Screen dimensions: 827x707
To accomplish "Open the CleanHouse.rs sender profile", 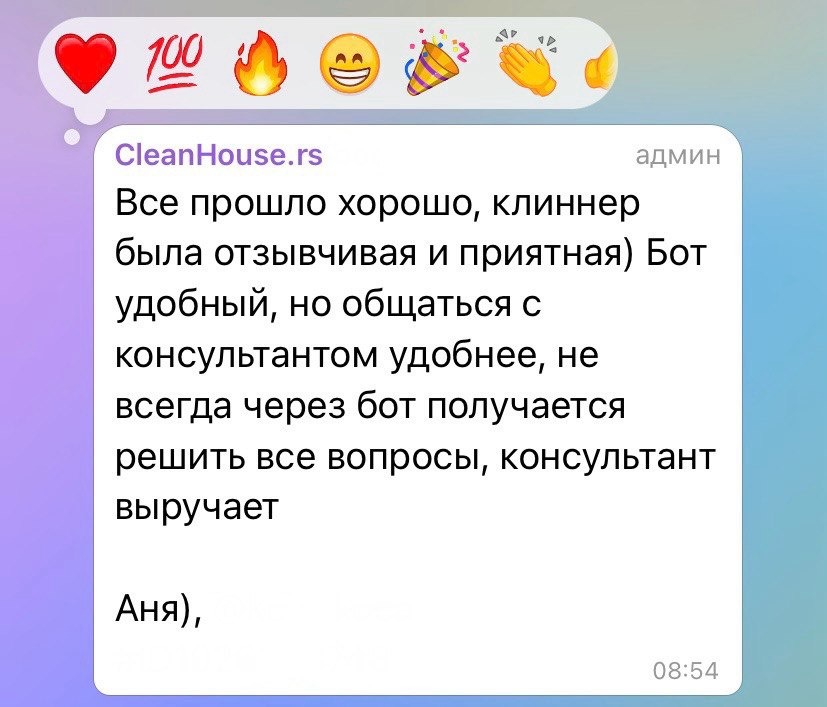I will click(x=219, y=155).
